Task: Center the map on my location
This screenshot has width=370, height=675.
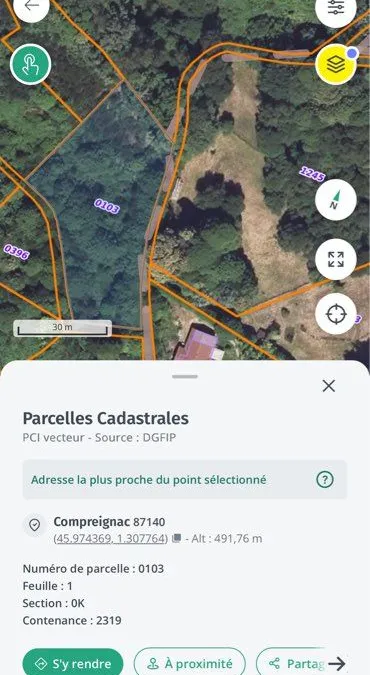Action: (336, 314)
